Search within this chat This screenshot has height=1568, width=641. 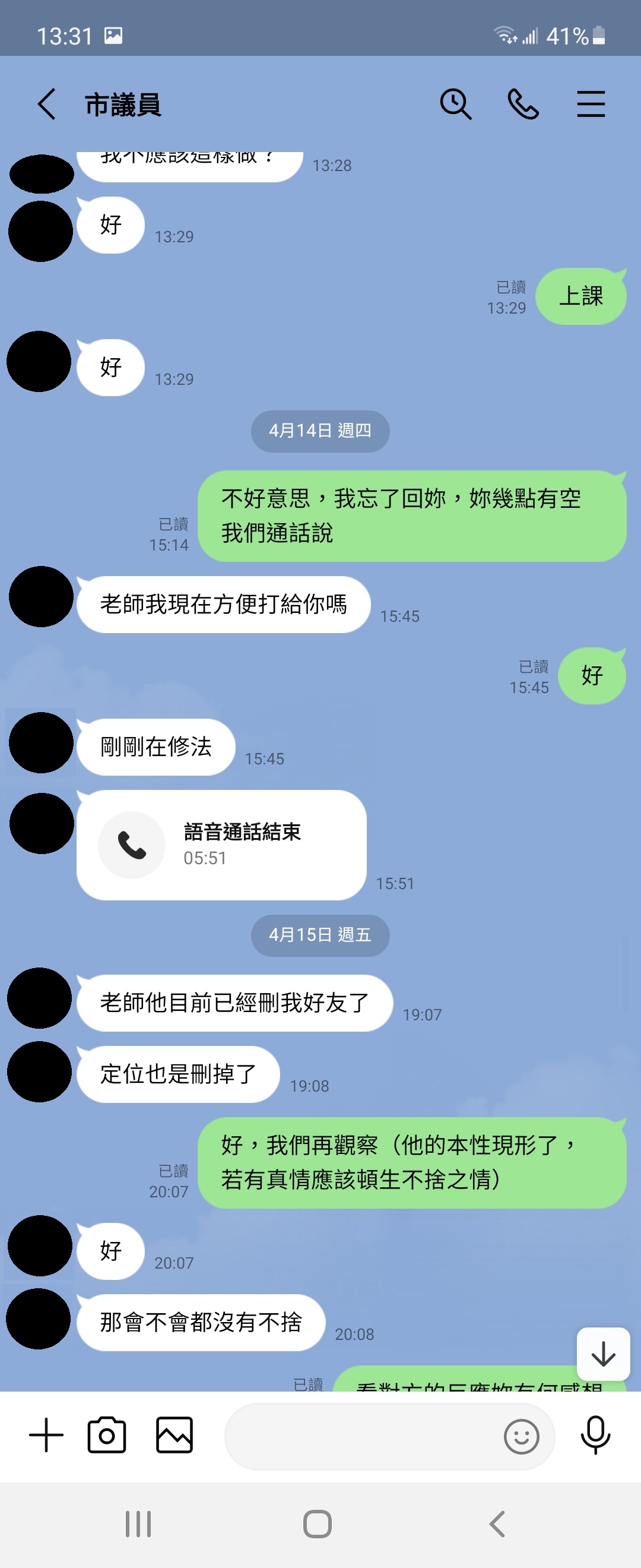pos(455,104)
